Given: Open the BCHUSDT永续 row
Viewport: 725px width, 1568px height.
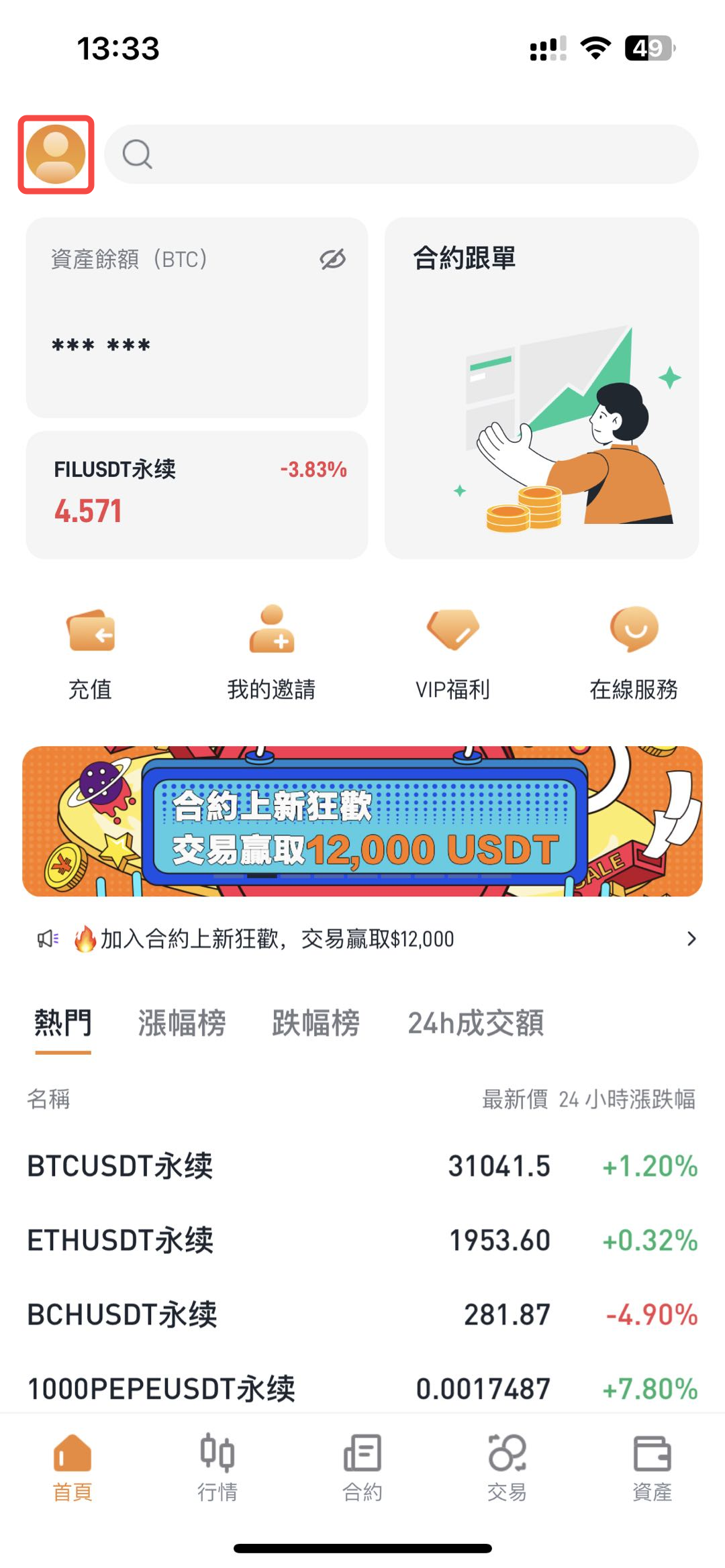Looking at the screenshot, I should tap(362, 1314).
